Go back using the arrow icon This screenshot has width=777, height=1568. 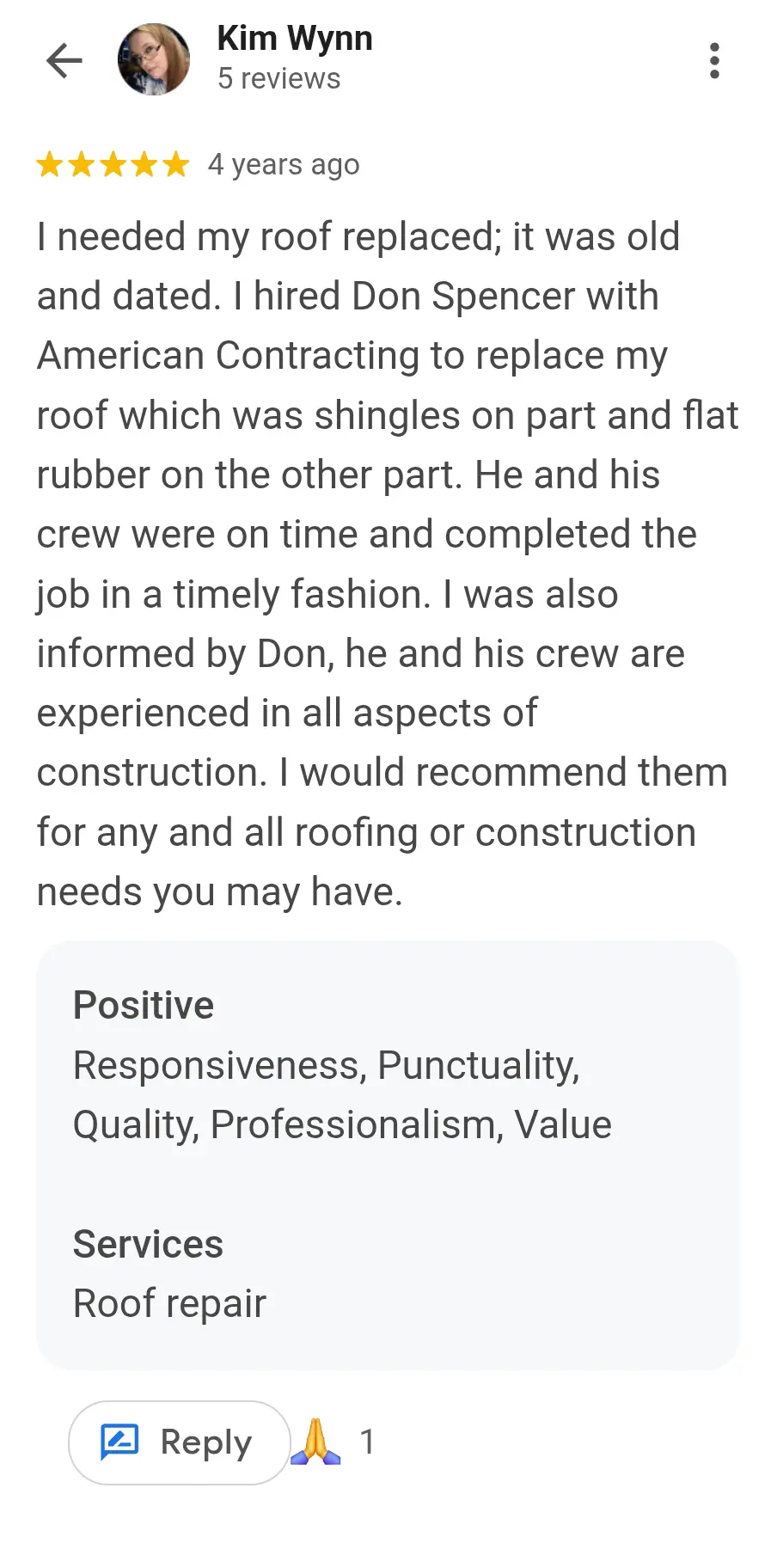pos(64,60)
